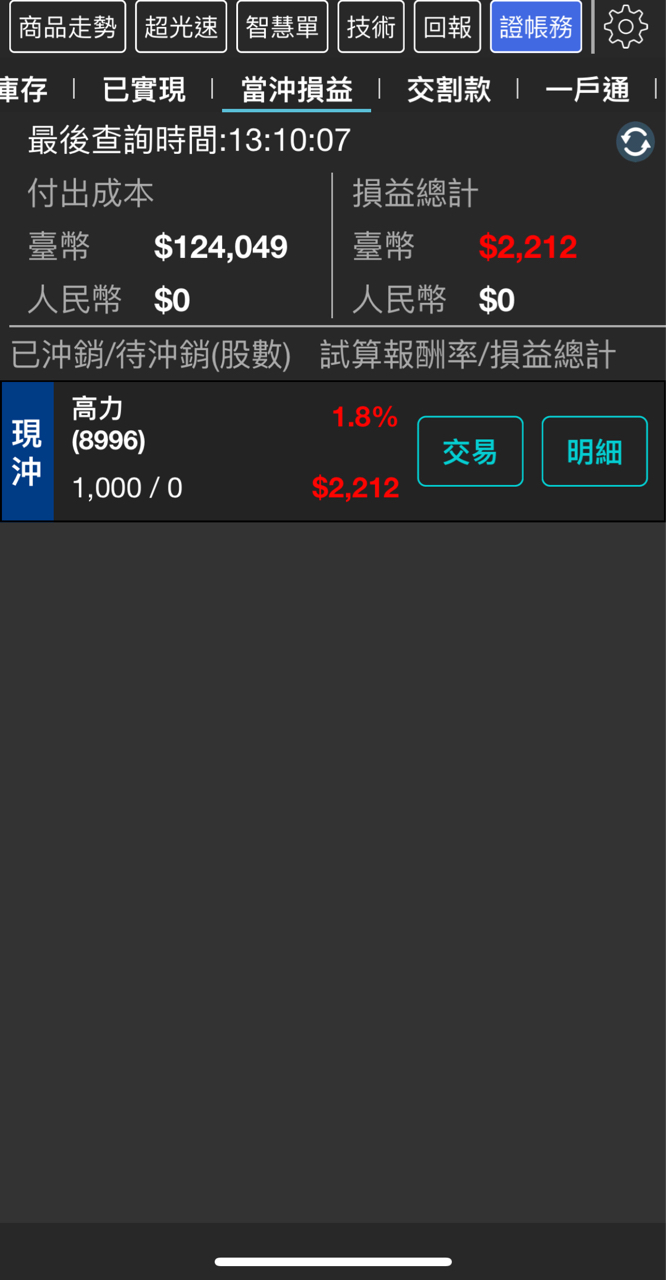Open the 商品走勢 section
Image resolution: width=666 pixels, height=1280 pixels.
click(68, 27)
